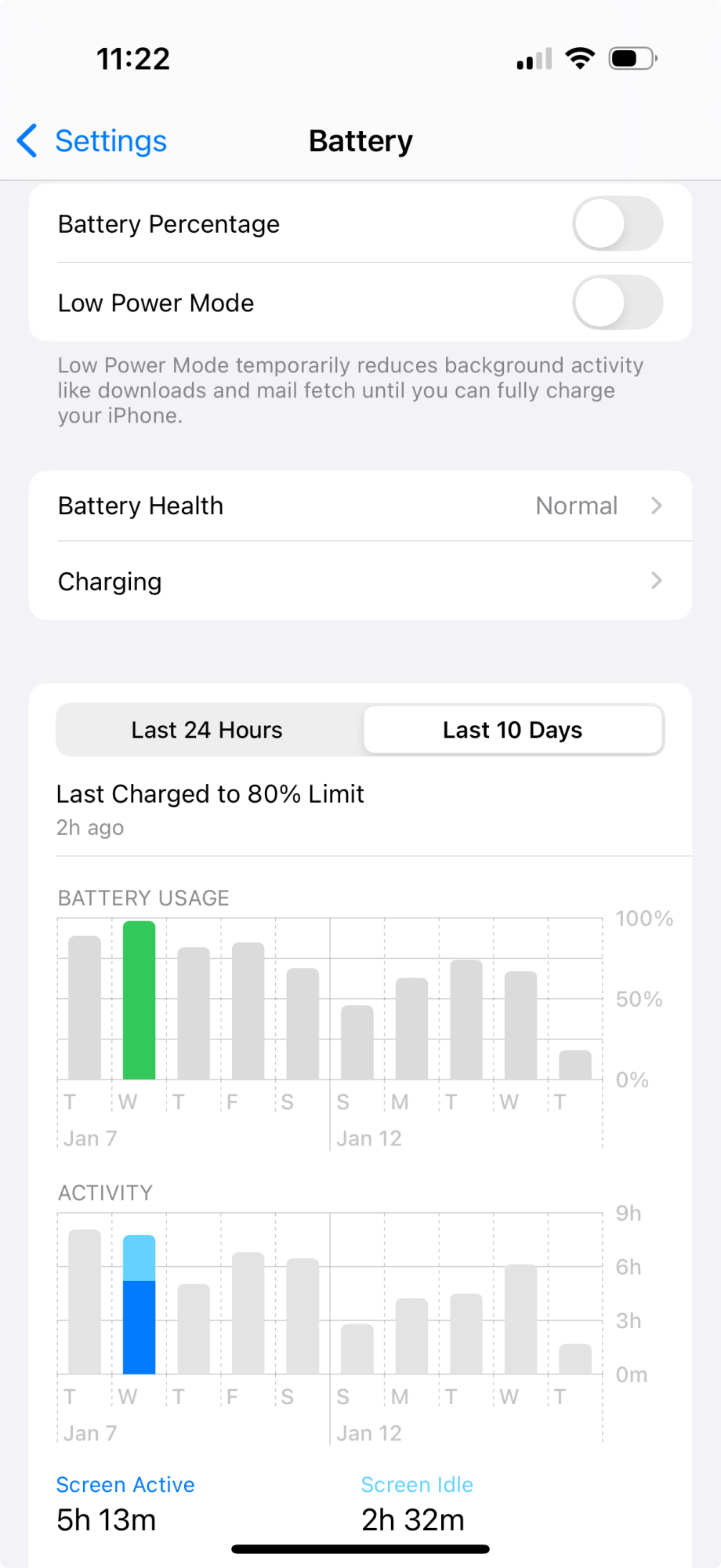Select the green Wednesday battery usage bar
The image size is (721, 1568).
[x=139, y=1000]
